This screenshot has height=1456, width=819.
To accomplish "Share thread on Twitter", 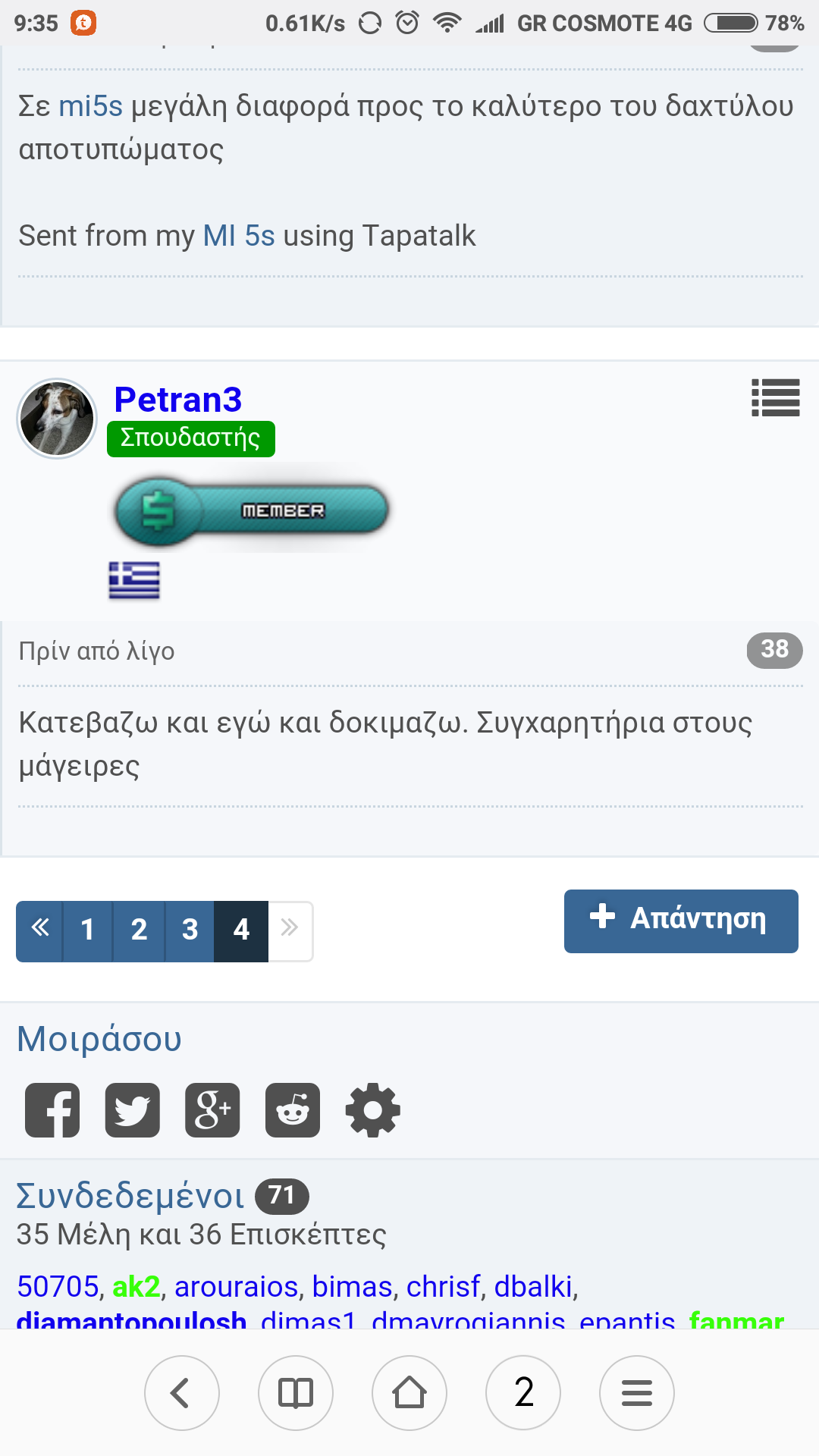I will tap(133, 1110).
